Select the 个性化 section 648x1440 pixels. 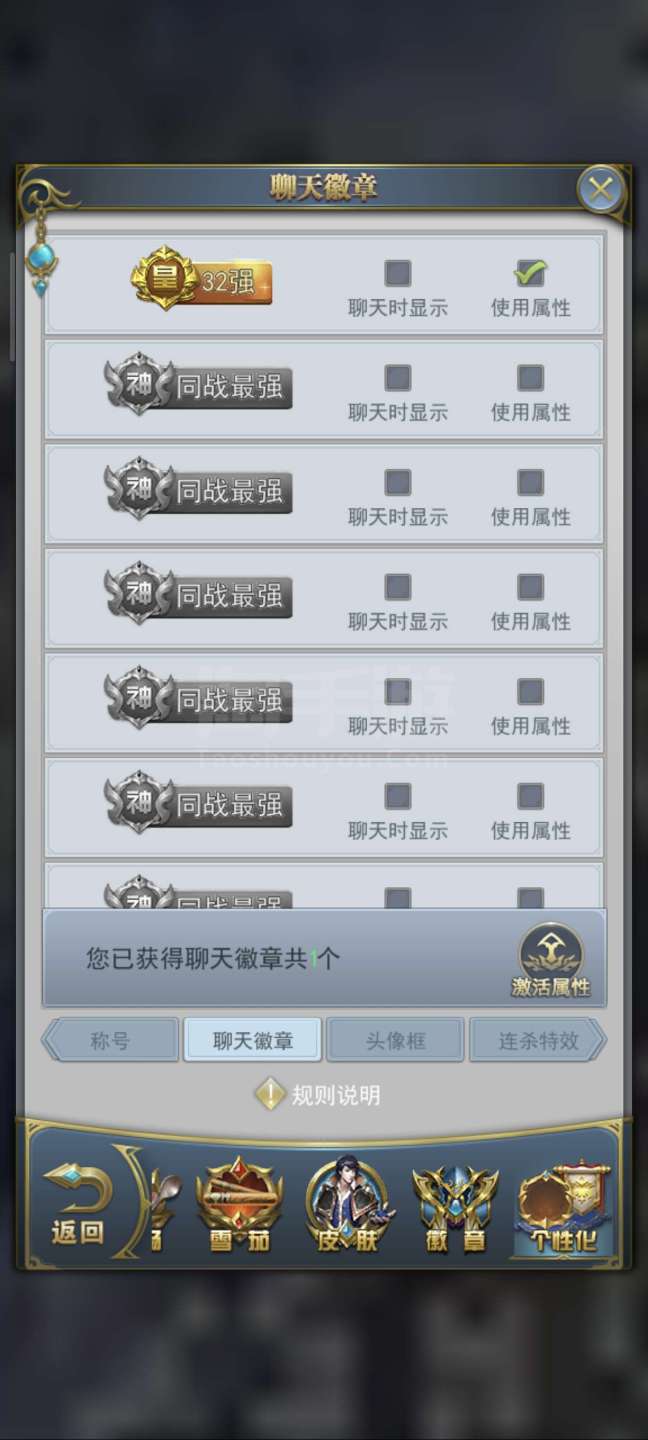click(562, 1207)
